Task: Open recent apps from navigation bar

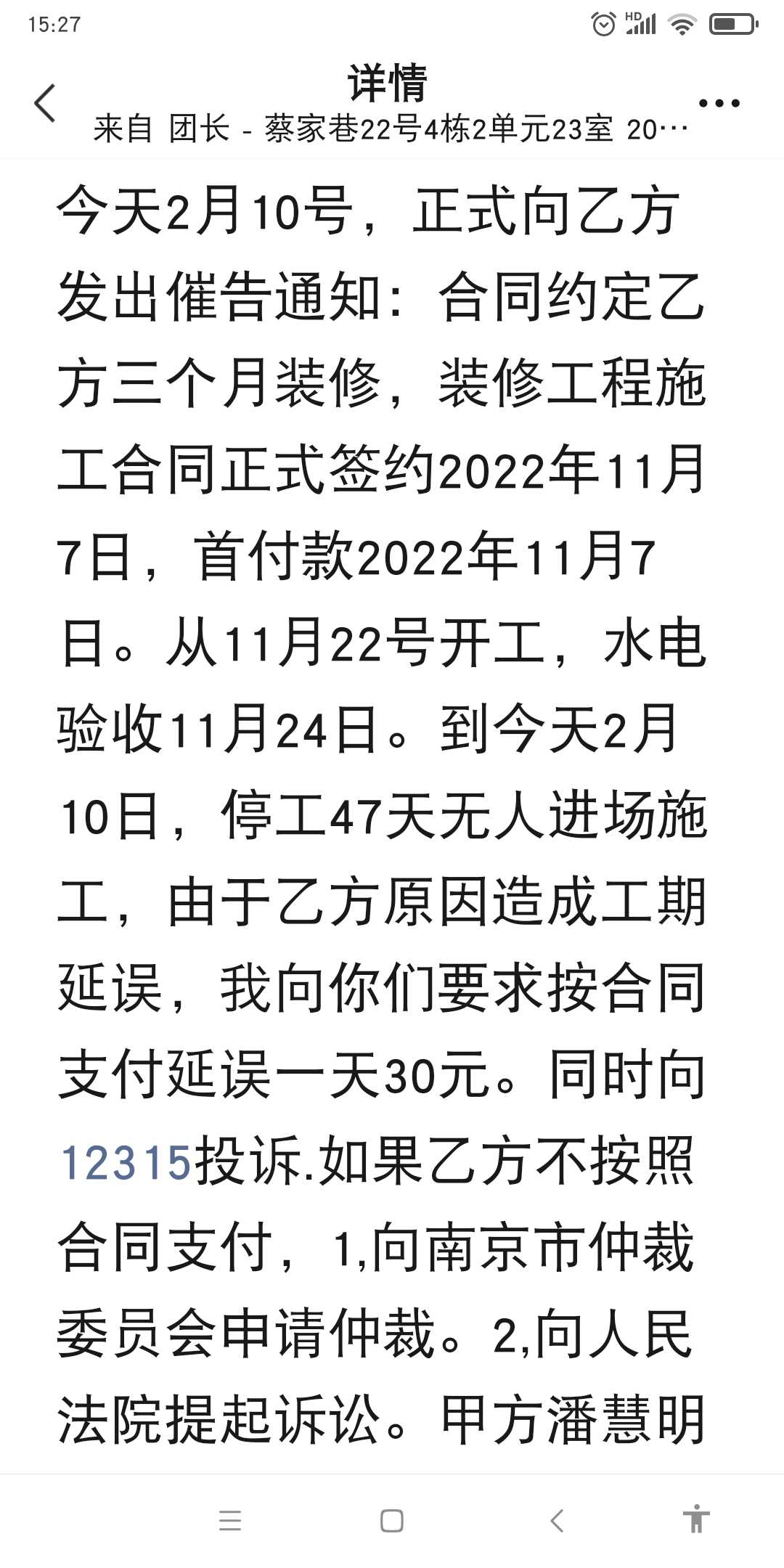Action: point(230,1520)
